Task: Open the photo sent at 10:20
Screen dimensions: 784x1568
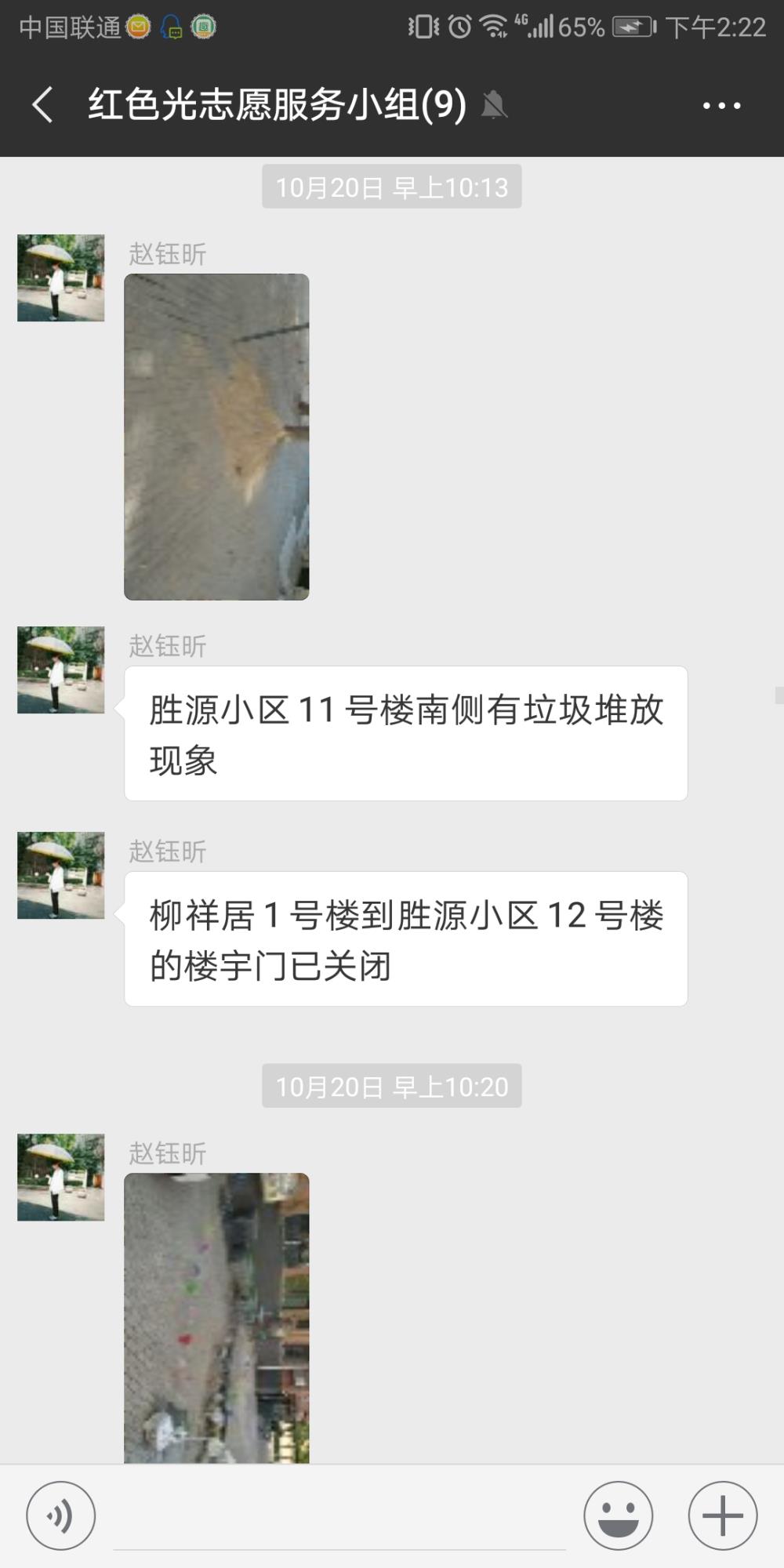Action: click(x=216, y=1318)
